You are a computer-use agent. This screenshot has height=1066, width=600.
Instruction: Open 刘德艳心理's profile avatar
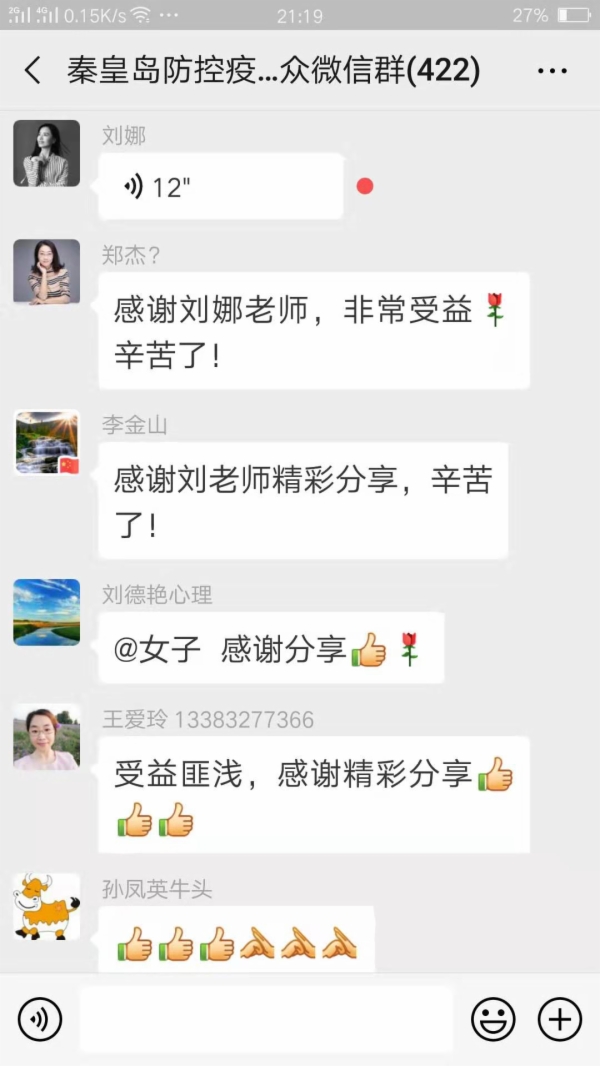(47, 611)
